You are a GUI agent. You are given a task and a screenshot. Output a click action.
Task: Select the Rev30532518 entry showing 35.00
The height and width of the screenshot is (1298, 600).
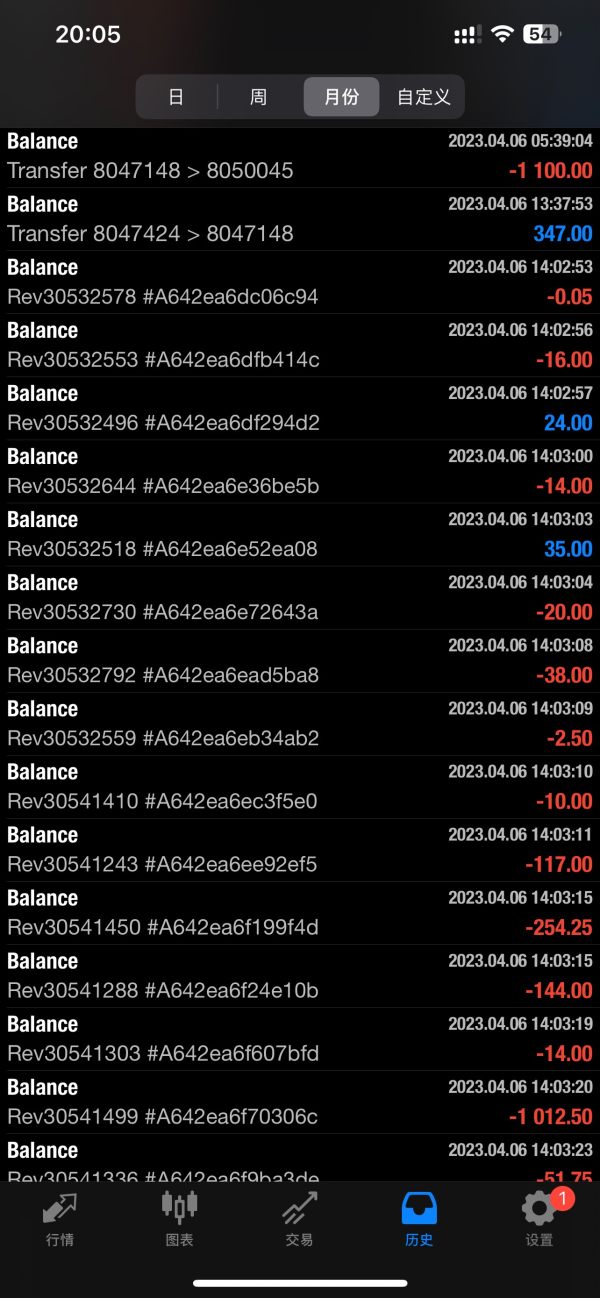[x=300, y=534]
